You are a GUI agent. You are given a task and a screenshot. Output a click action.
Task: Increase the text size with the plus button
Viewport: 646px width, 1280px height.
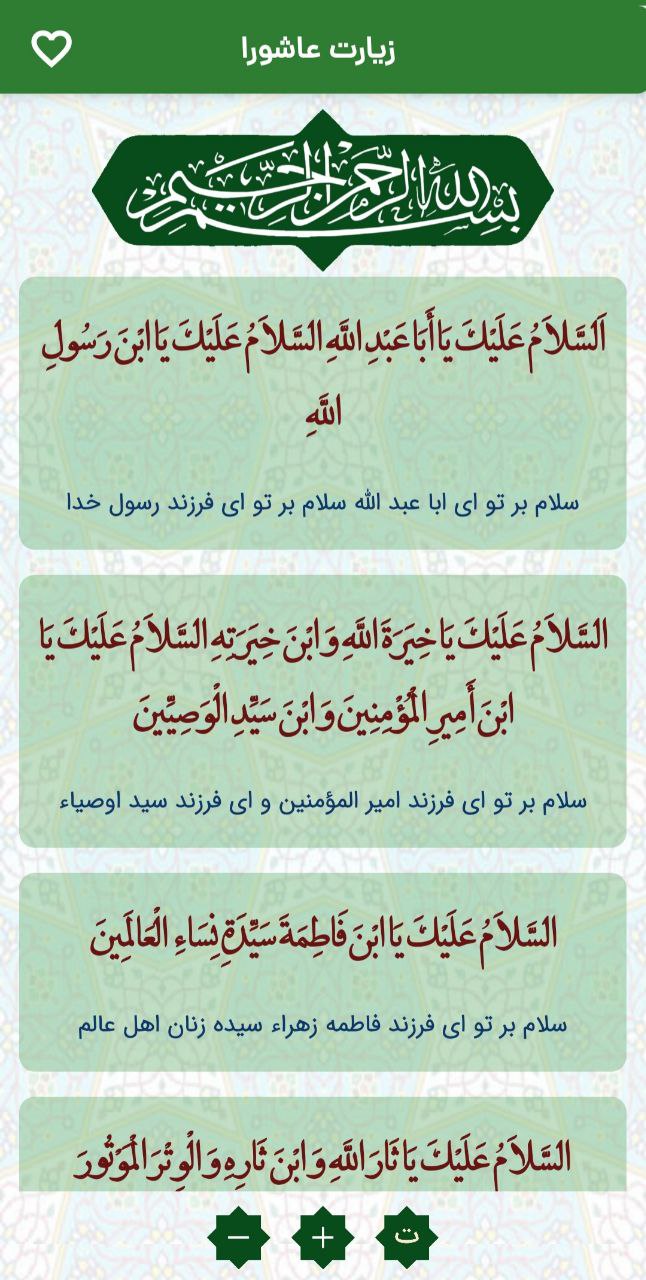(x=323, y=1237)
